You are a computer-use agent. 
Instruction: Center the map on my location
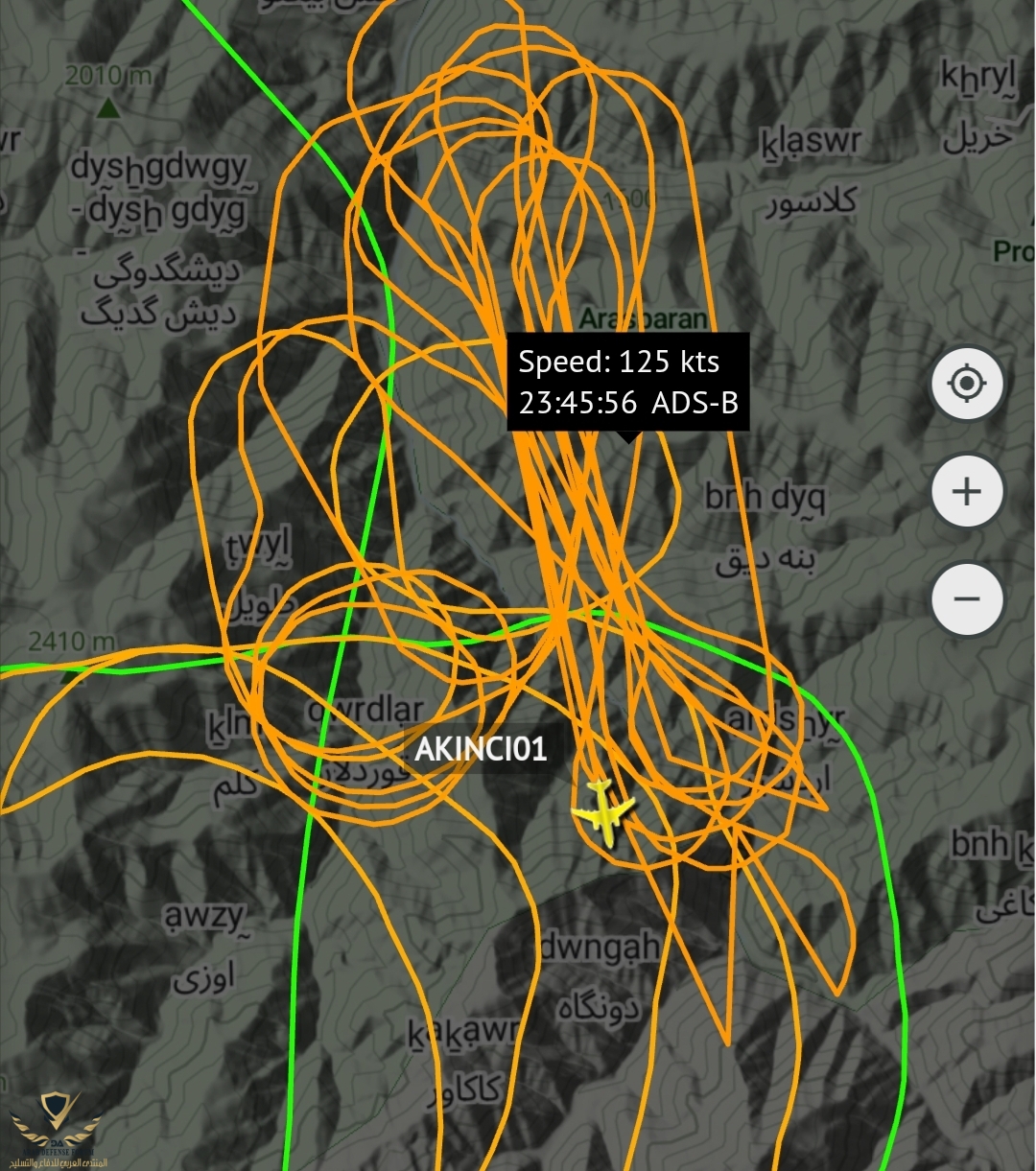pos(967,384)
